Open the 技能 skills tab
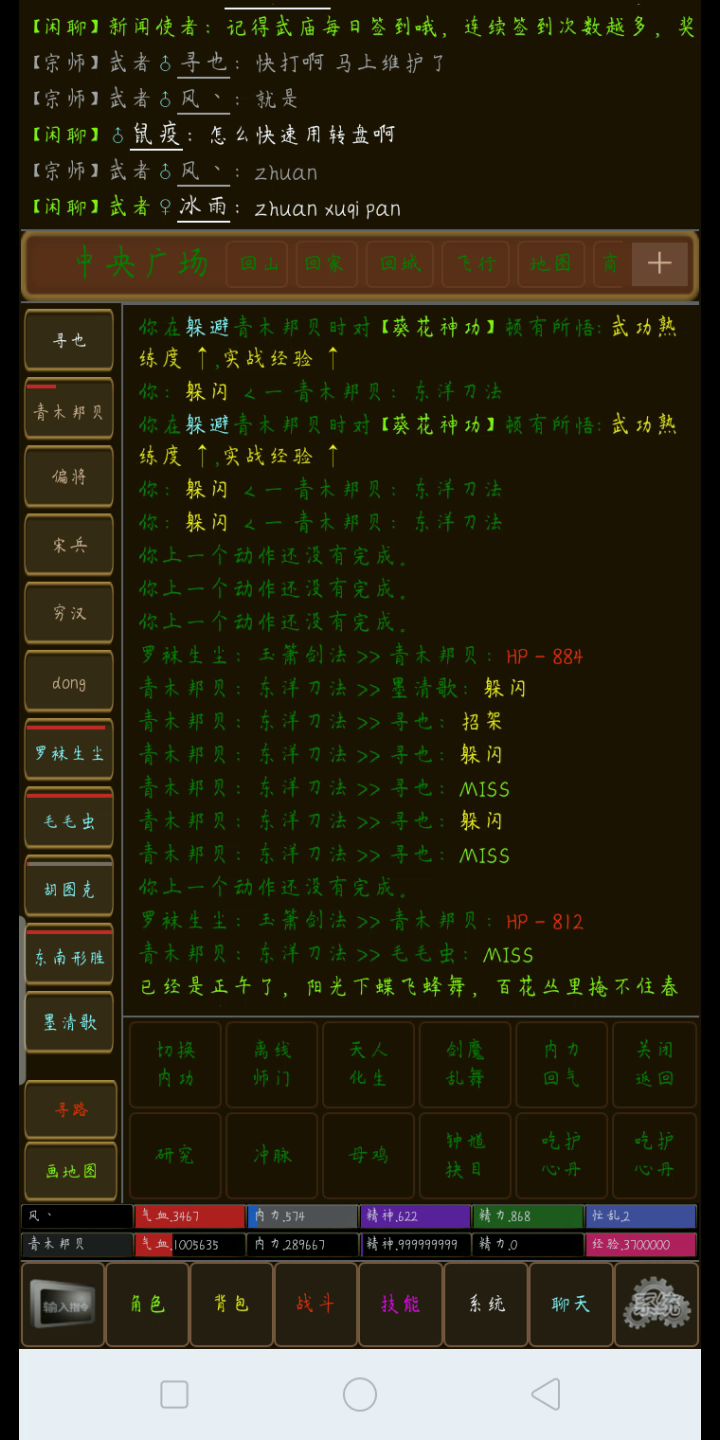 (400, 1304)
